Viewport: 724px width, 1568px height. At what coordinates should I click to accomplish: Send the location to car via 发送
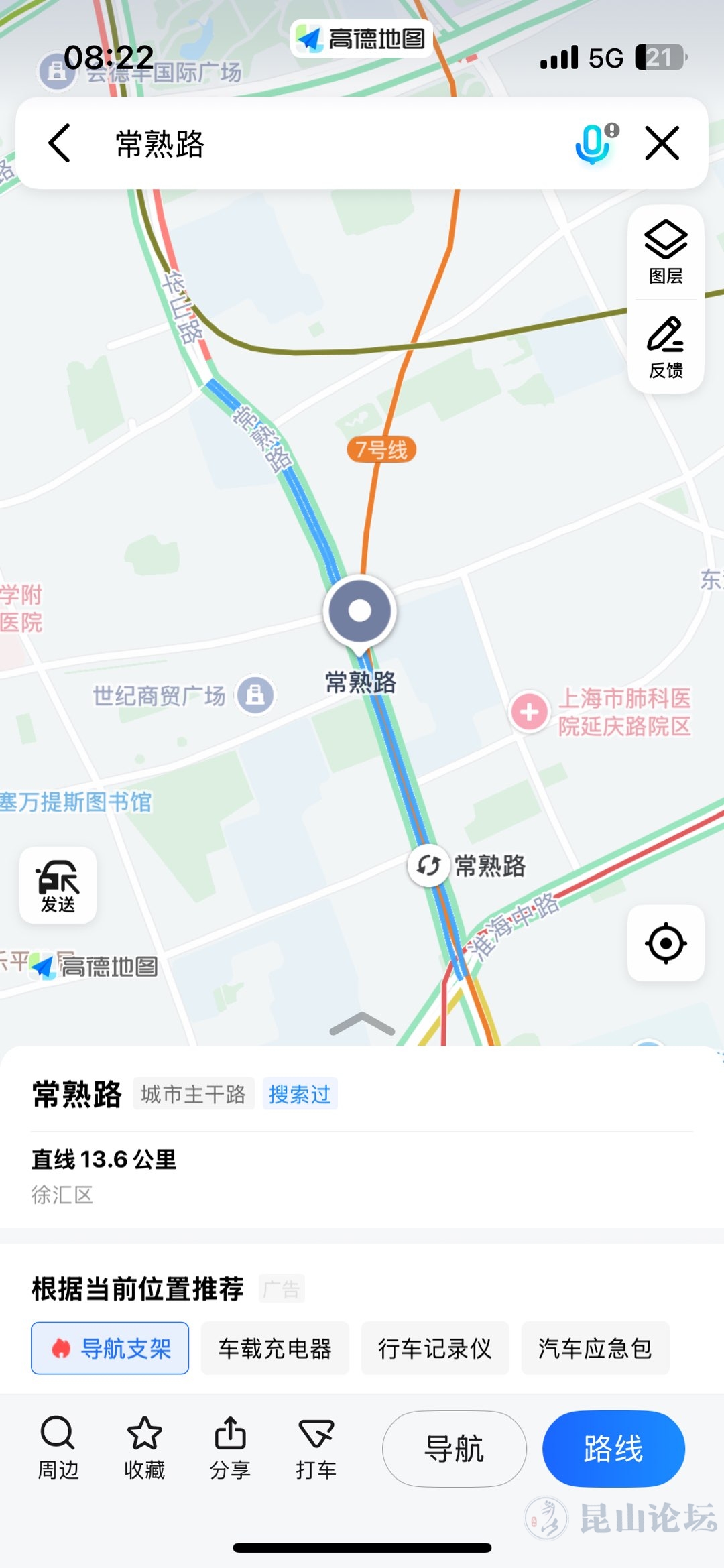[58, 885]
